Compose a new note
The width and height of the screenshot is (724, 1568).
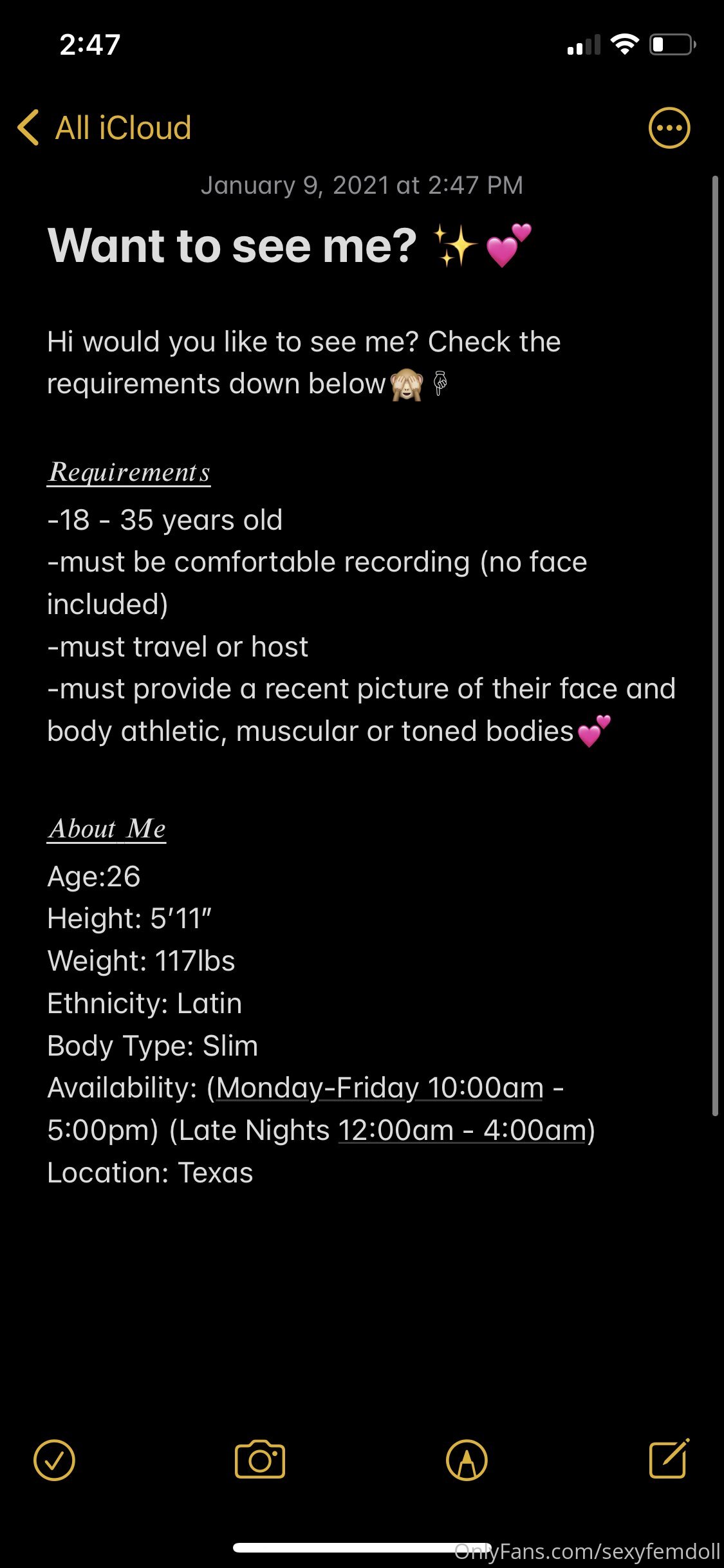tap(669, 1459)
